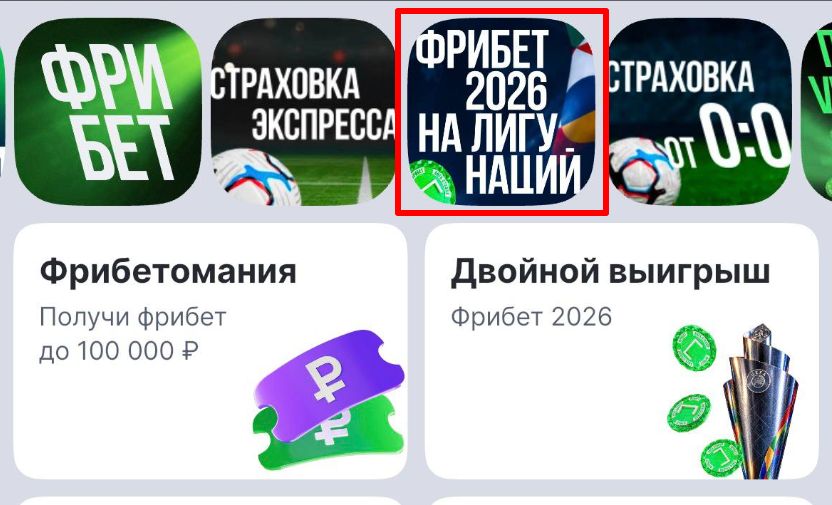Open the Страховка от 0:0 story tile
The width and height of the screenshot is (832, 505).
[x=699, y=112]
